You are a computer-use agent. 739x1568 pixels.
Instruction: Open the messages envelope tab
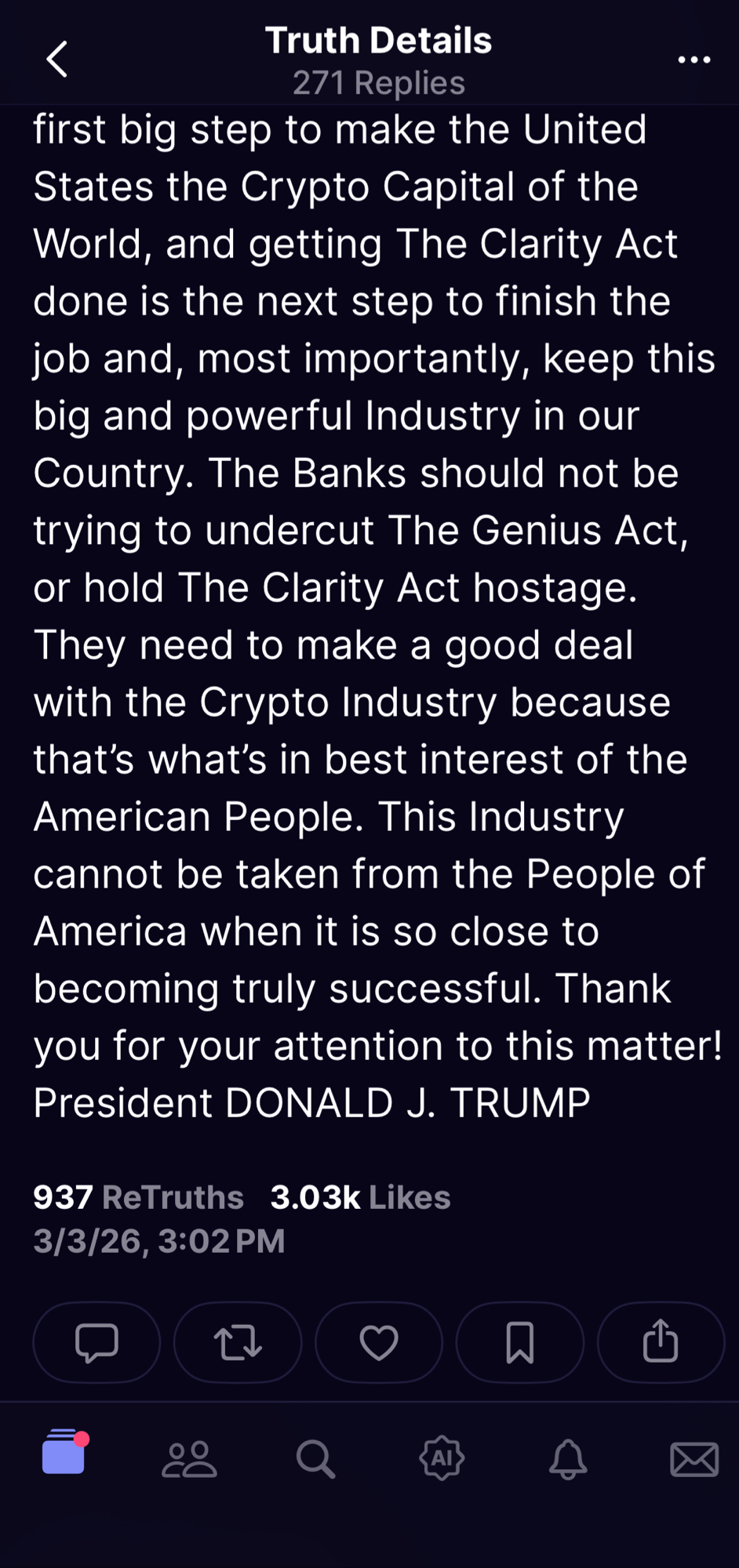[x=694, y=1459]
